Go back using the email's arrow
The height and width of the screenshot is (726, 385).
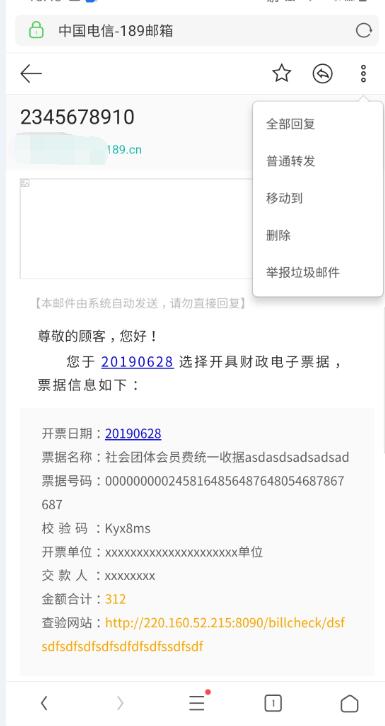coord(31,74)
